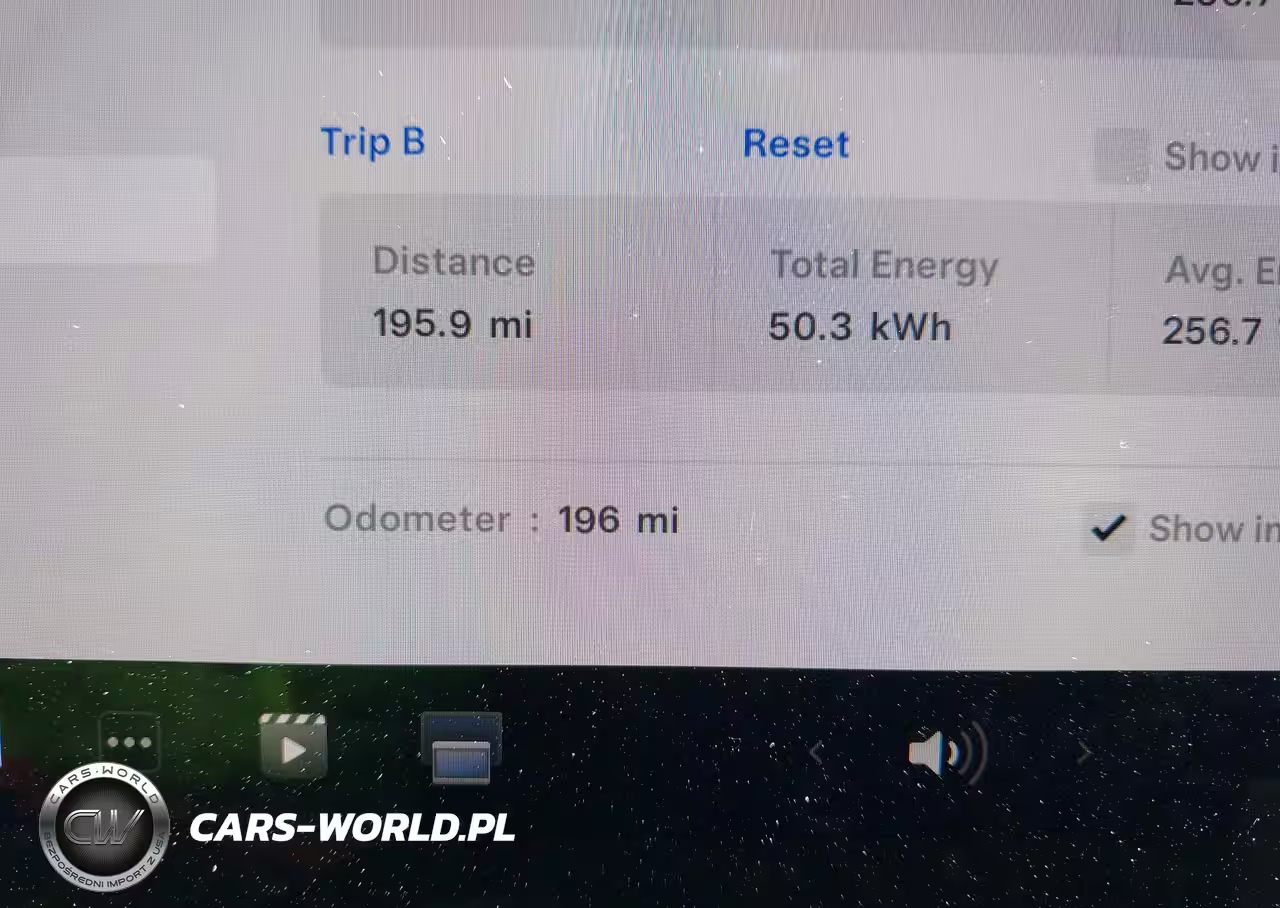Viewport: 1280px width, 908px height.
Task: Open the window-shaped app in the dock
Action: click(461, 749)
